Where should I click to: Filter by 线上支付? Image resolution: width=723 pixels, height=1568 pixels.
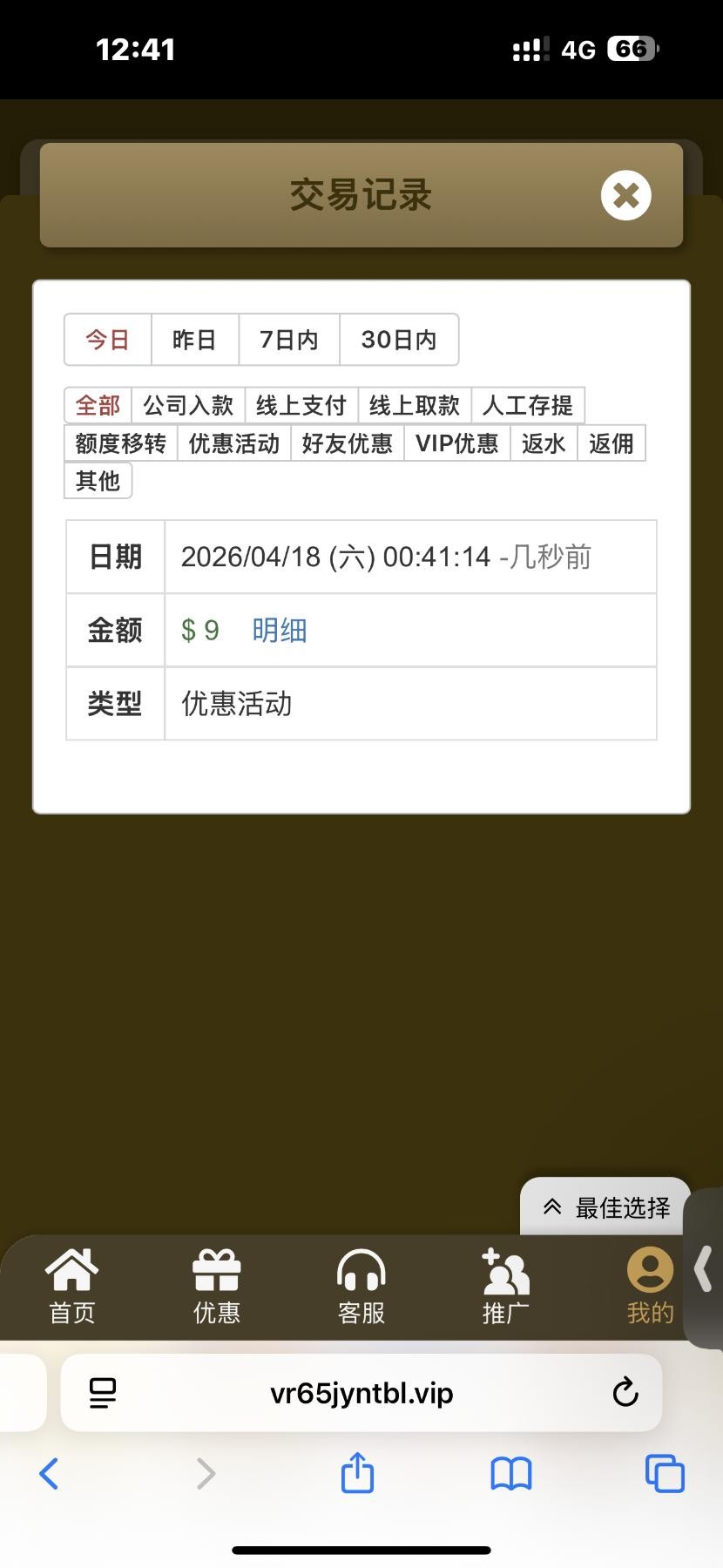301,405
